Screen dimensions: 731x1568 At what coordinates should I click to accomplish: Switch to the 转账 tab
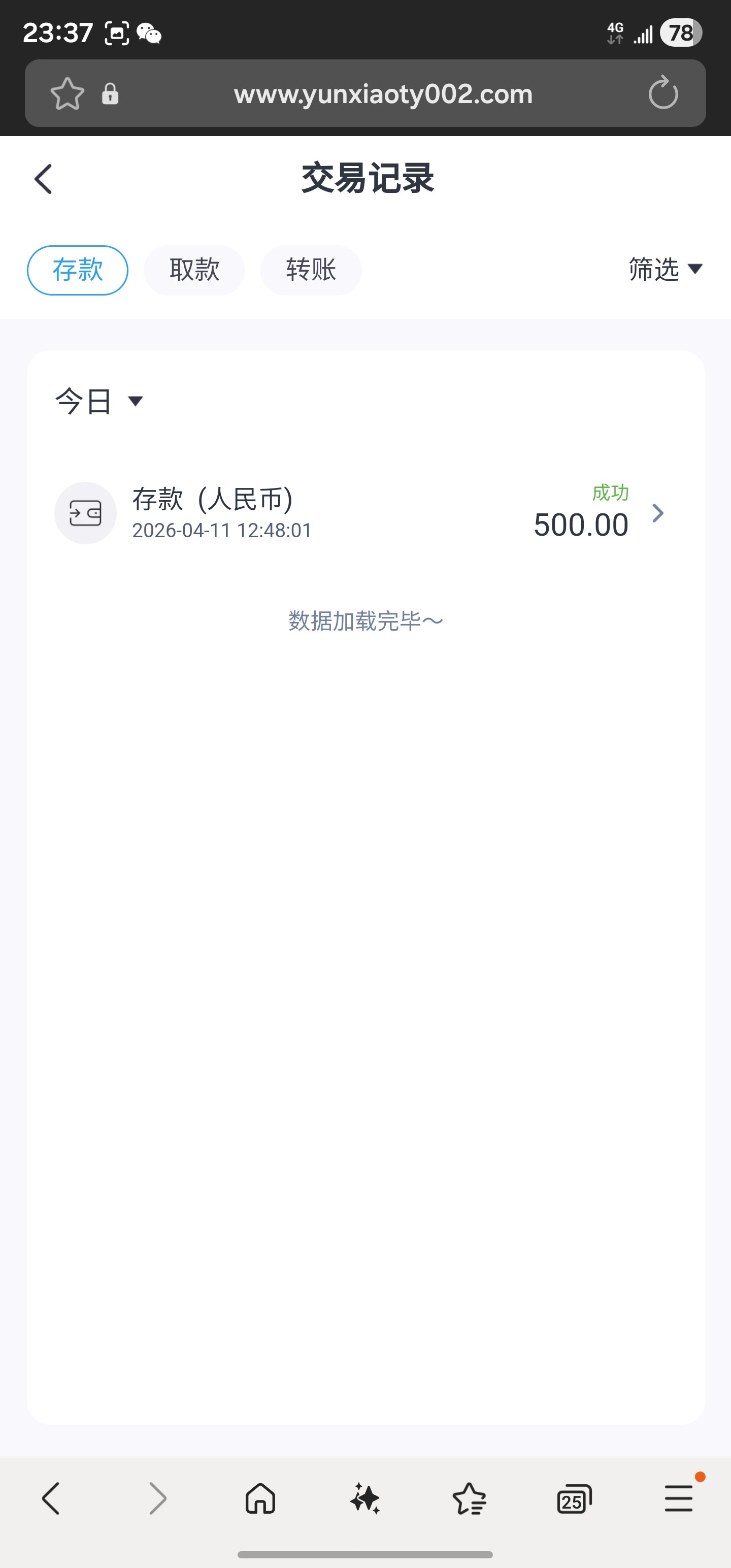click(310, 270)
